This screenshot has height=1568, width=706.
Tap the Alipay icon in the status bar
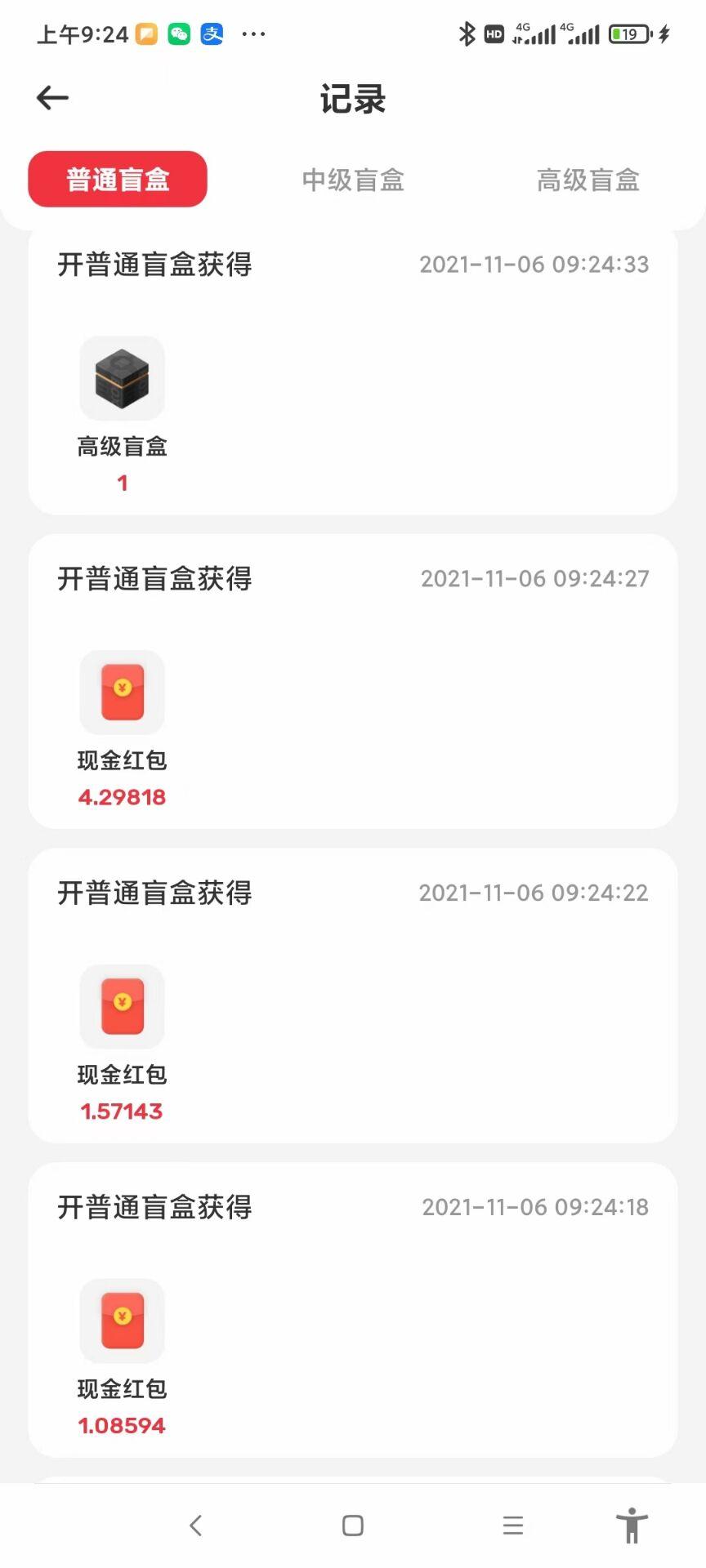212,33
